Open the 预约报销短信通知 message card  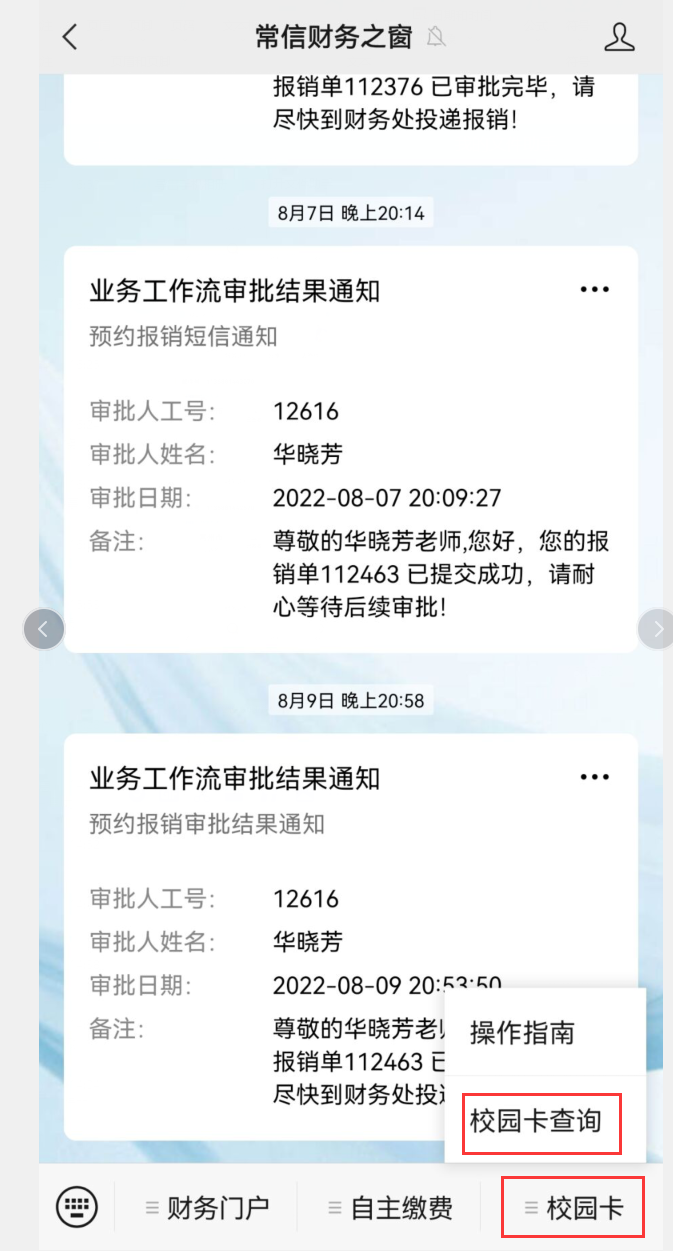350,448
